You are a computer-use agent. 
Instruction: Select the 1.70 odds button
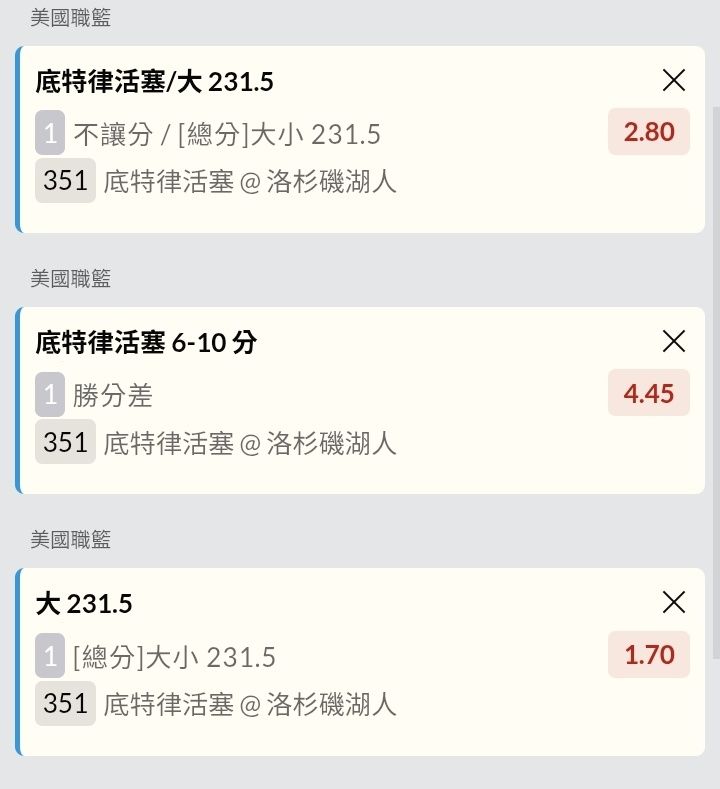(649, 655)
